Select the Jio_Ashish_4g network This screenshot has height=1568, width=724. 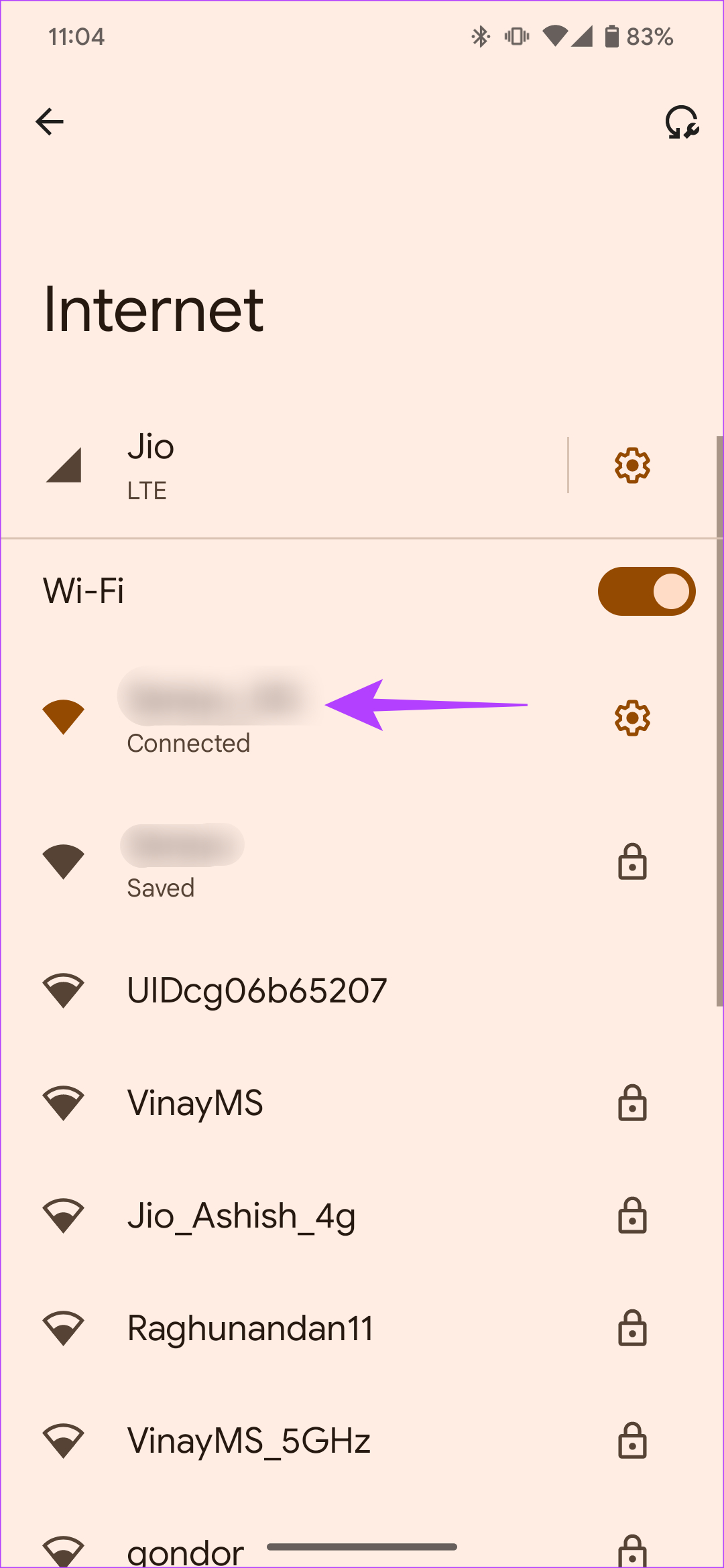362,1216
